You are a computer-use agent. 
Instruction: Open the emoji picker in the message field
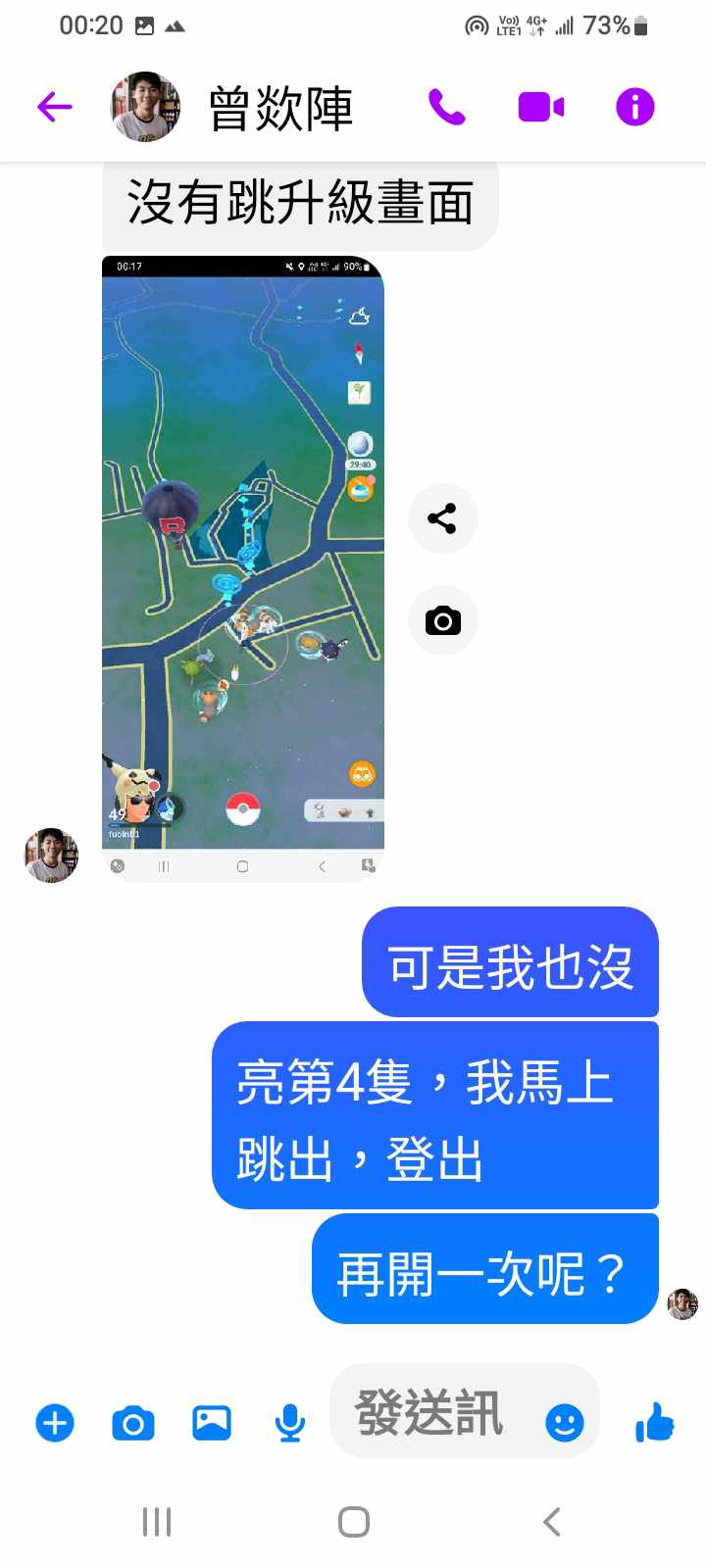pyautogui.click(x=564, y=1423)
